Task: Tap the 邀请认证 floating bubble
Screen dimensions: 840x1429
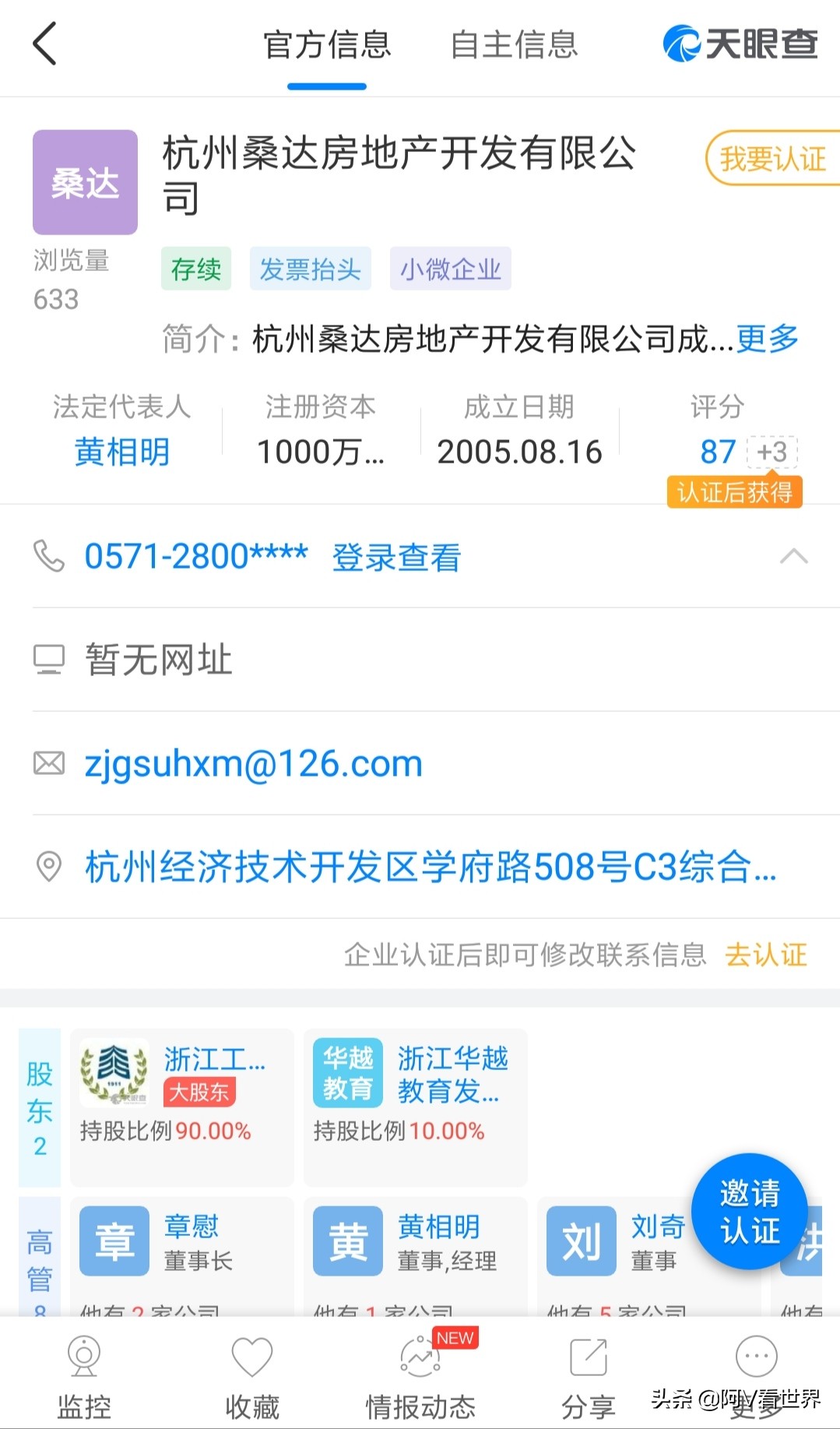Action: 748,1213
